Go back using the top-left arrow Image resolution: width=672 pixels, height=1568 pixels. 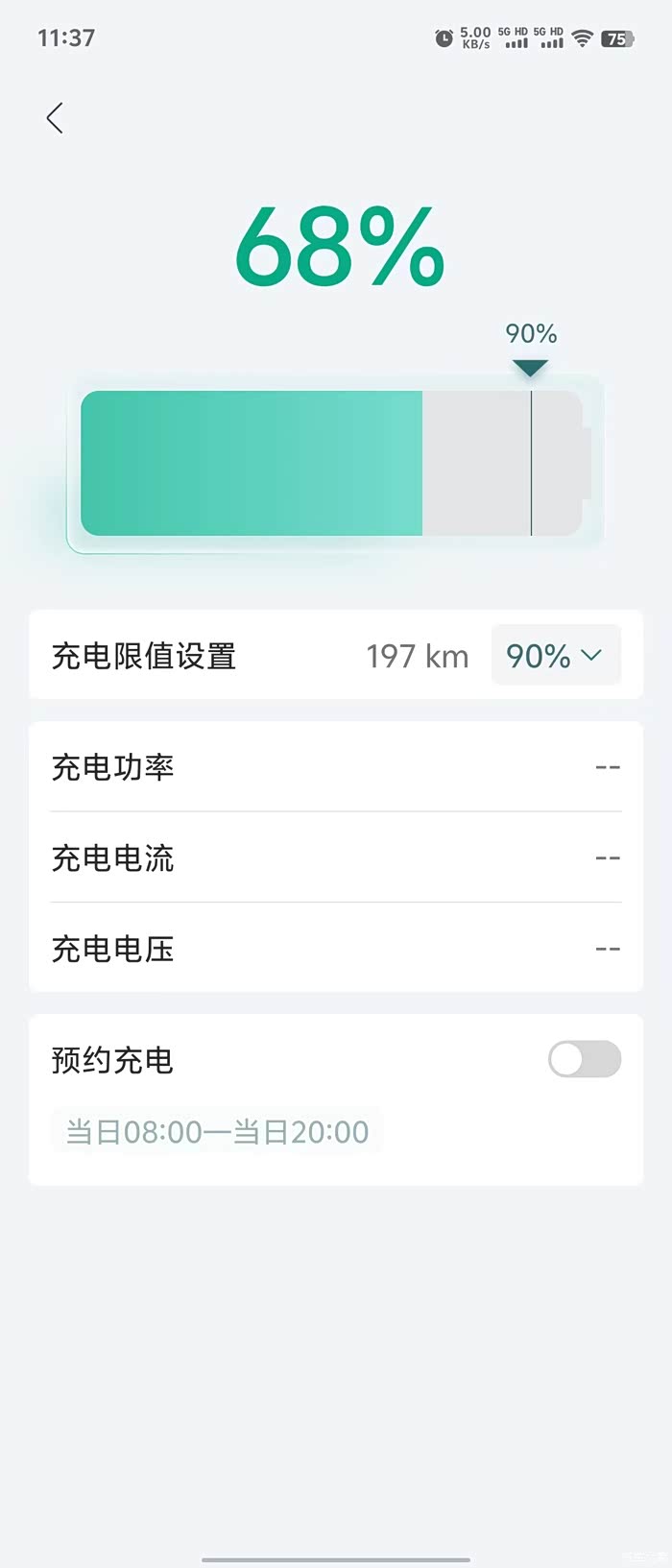[55, 118]
